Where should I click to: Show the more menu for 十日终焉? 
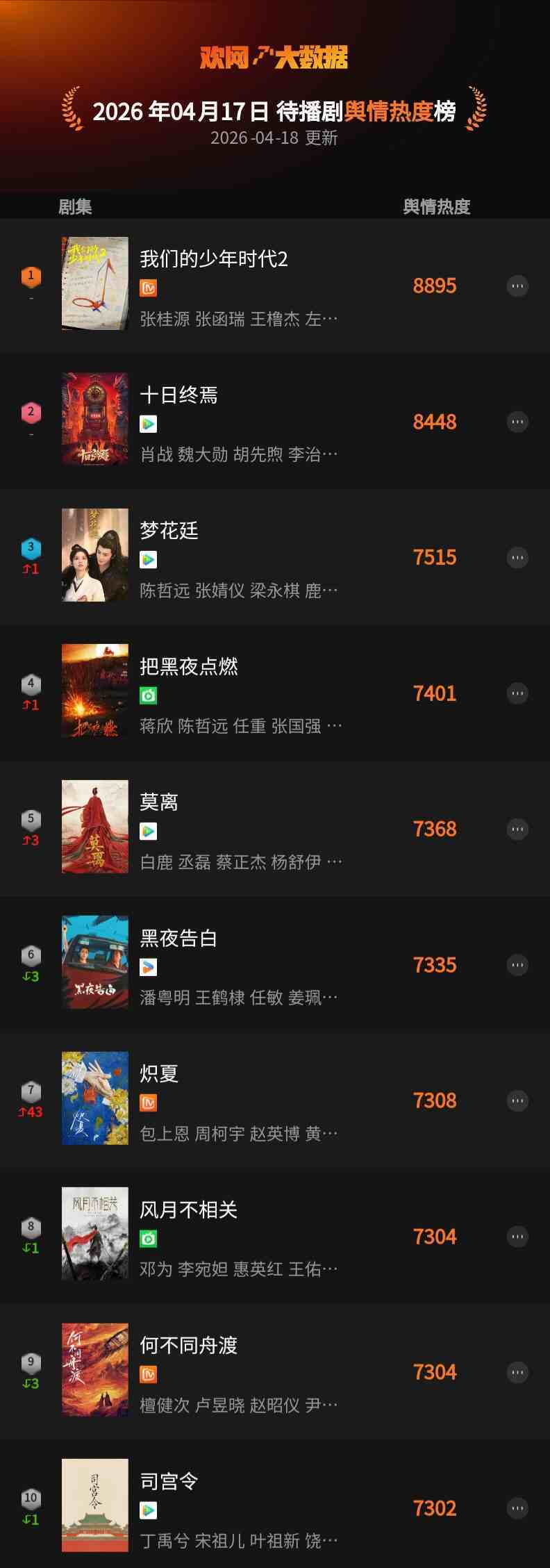click(x=517, y=422)
